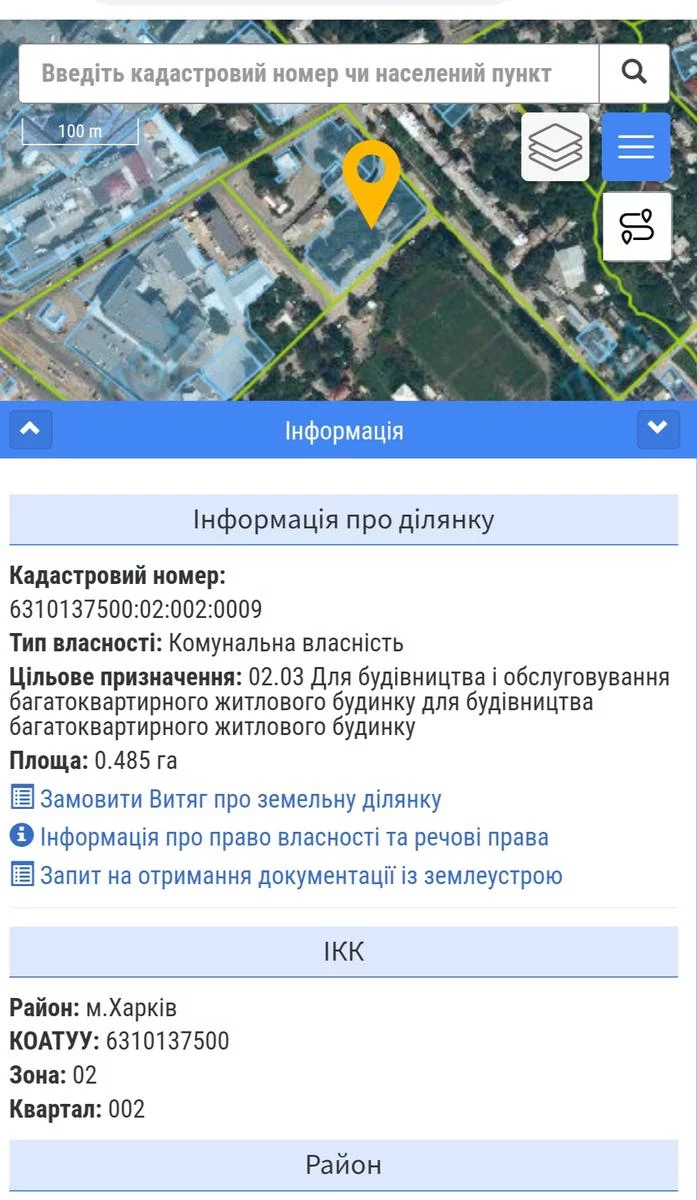The height and width of the screenshot is (1200, 697).
Task: Tap the cadastral number search field
Action: tap(308, 73)
